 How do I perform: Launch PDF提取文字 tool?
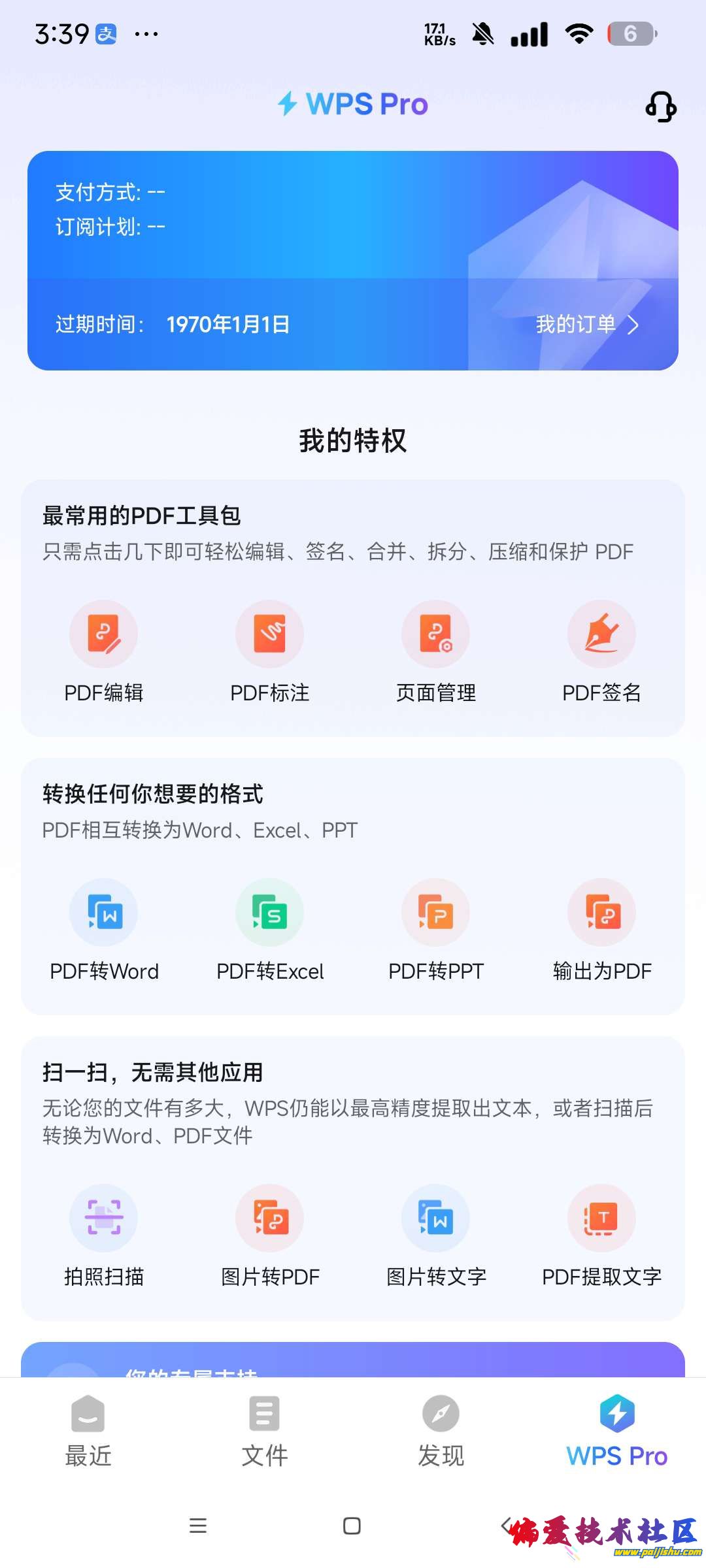coord(601,1218)
